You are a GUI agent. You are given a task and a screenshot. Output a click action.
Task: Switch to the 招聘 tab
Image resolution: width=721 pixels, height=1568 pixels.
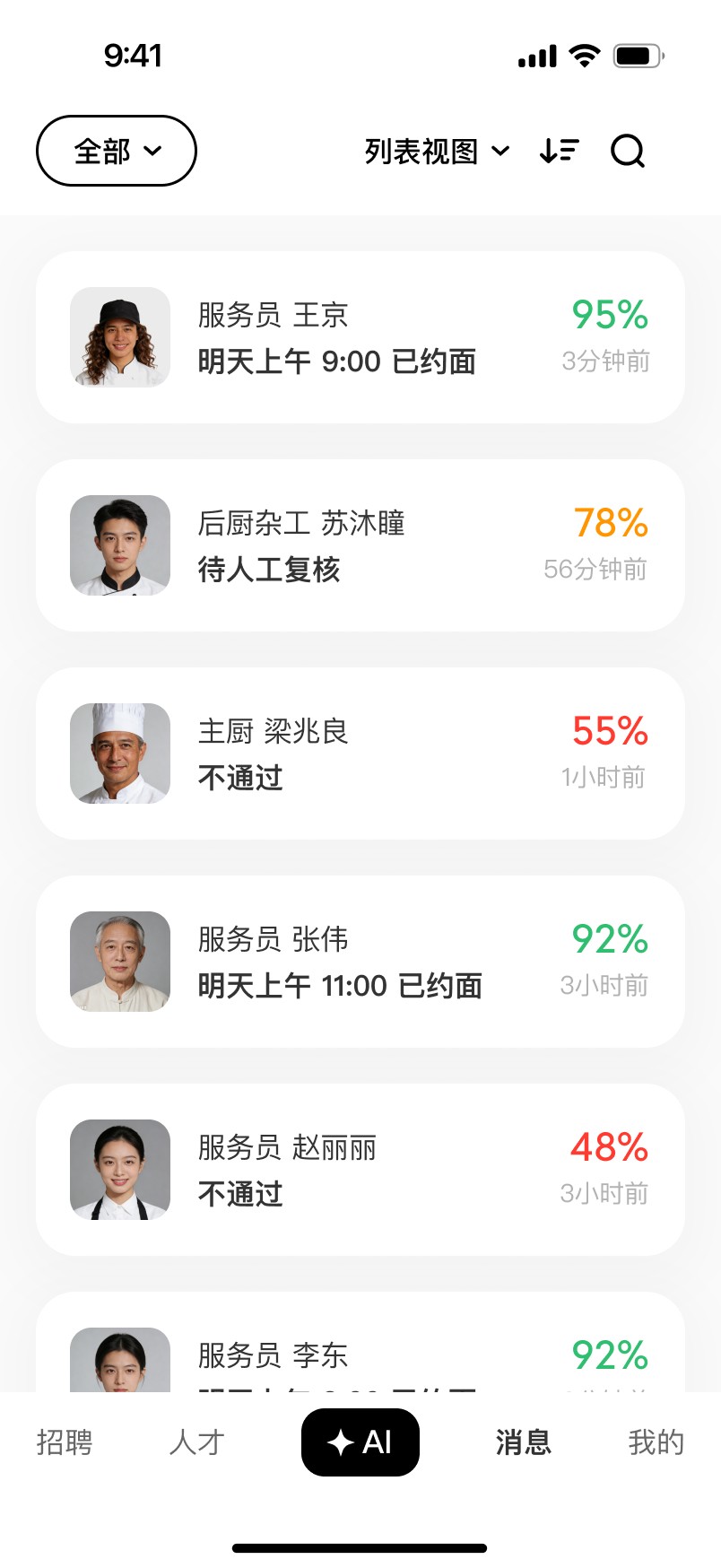coord(65,1442)
